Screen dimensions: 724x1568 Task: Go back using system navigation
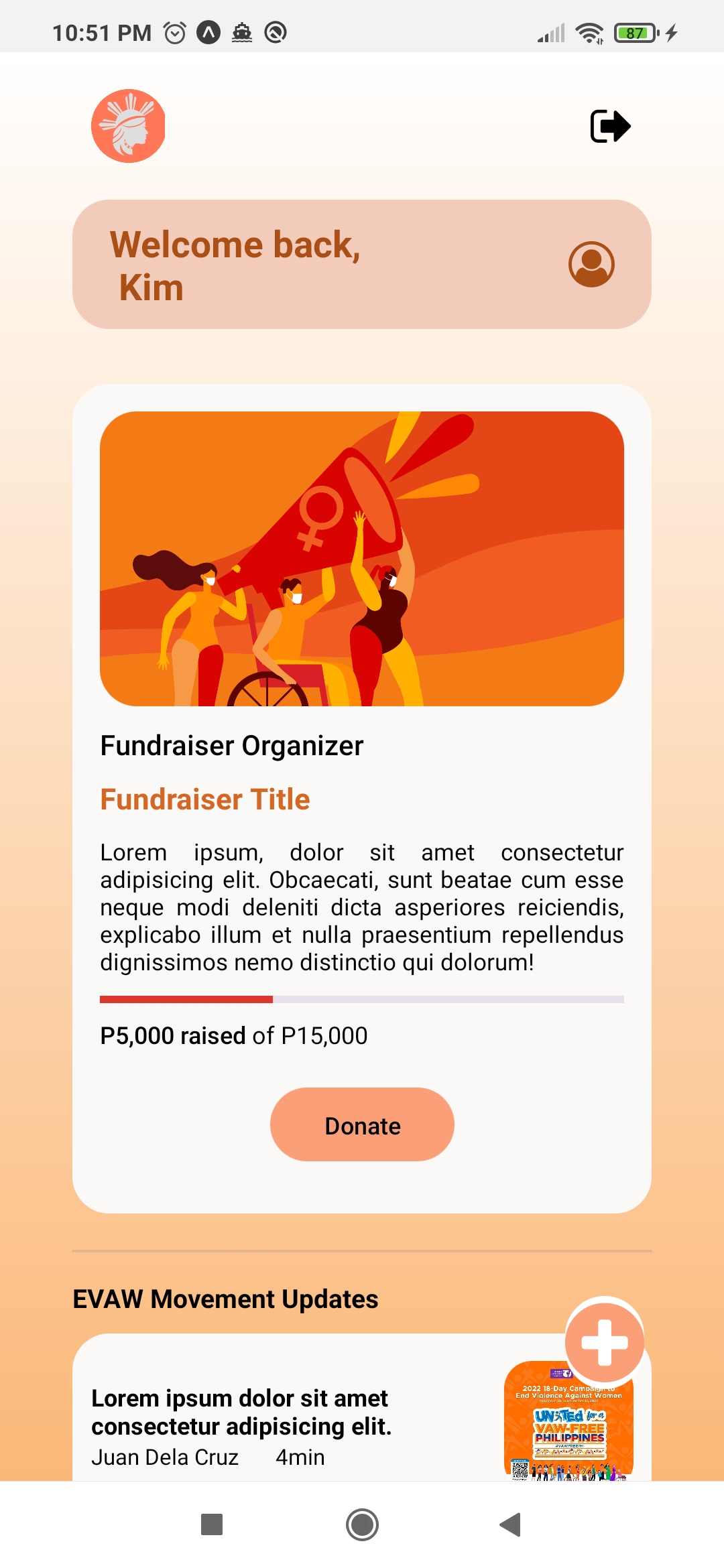[x=511, y=1524]
